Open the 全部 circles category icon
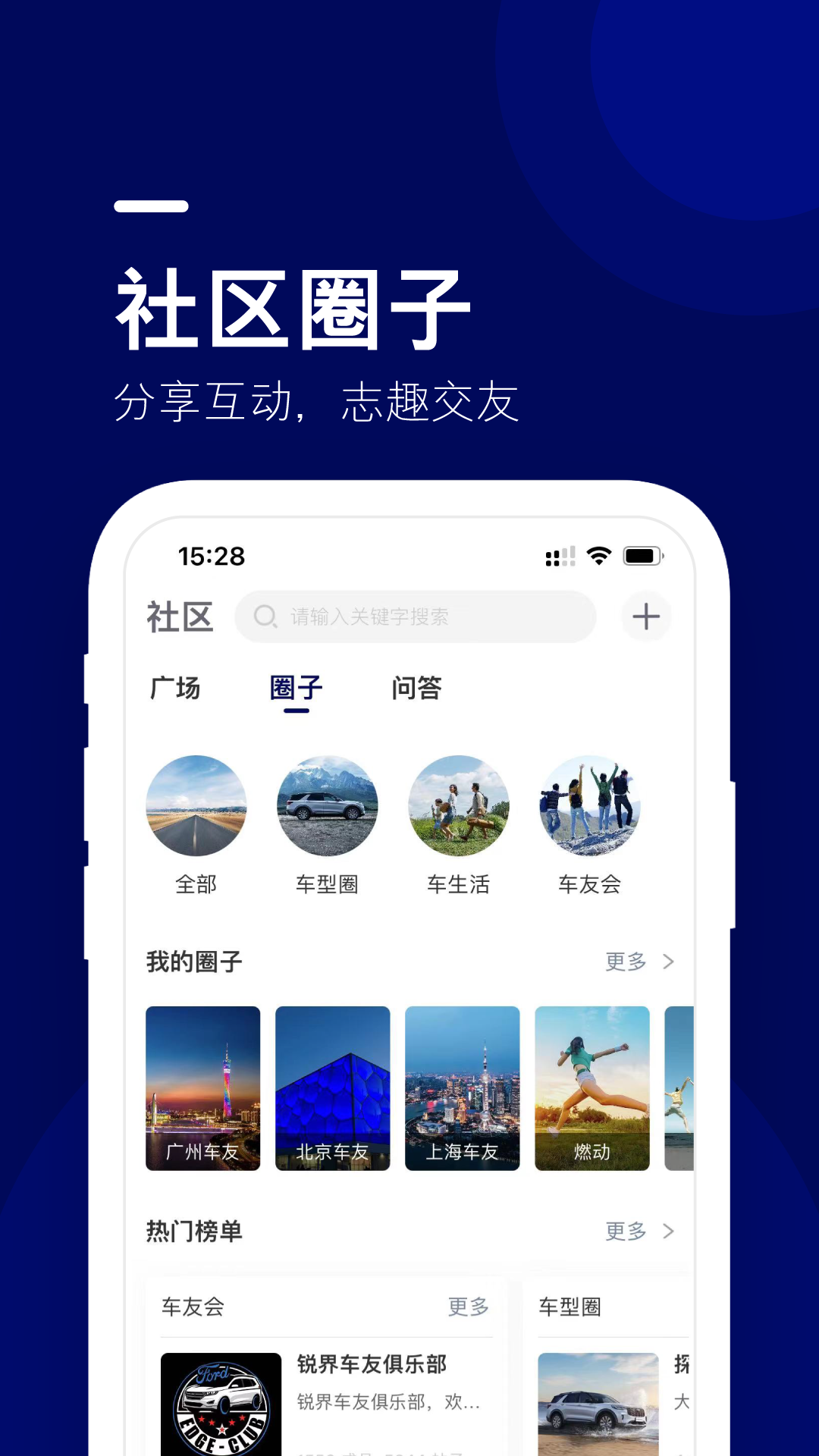Screen dimensions: 819x1456 [x=196, y=807]
